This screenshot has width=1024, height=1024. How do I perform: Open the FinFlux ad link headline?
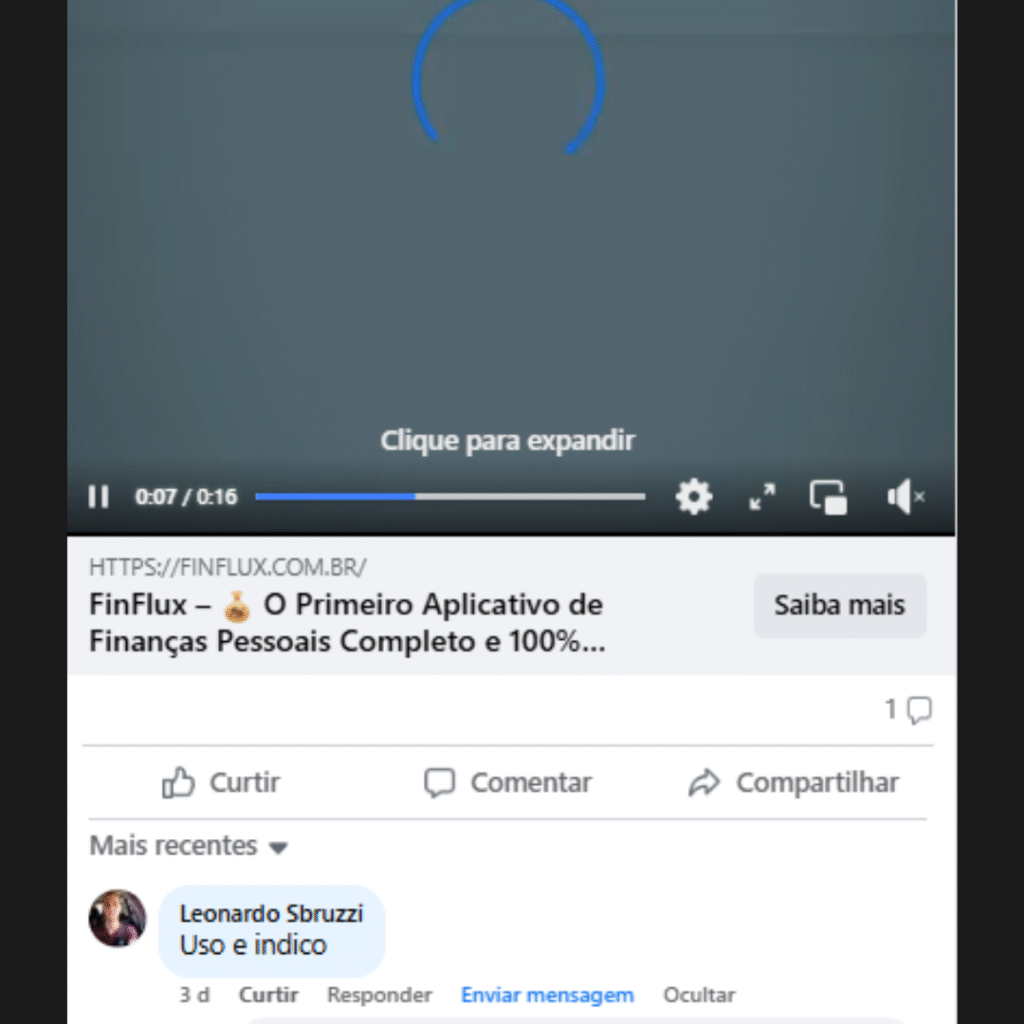(346, 622)
